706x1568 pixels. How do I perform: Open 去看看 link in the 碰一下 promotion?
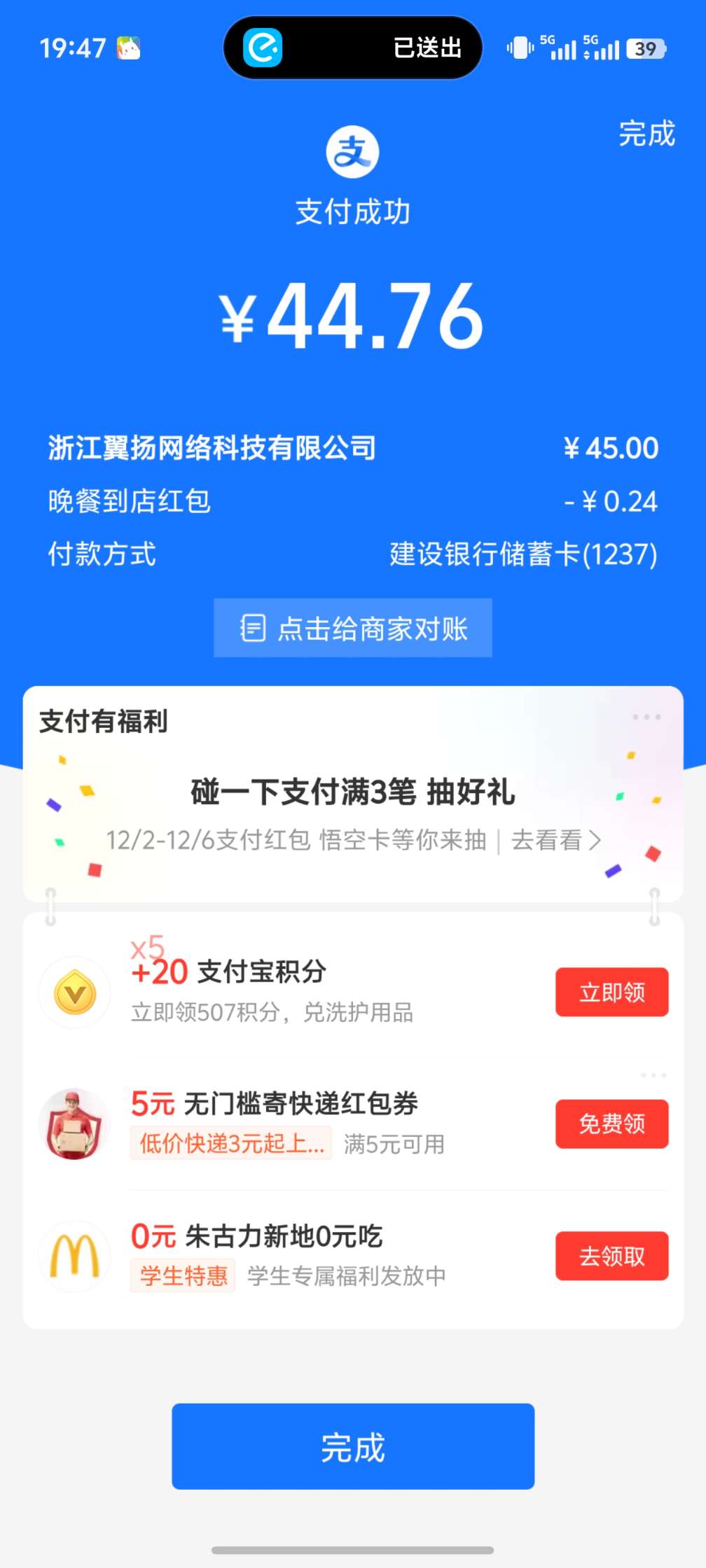[x=555, y=840]
